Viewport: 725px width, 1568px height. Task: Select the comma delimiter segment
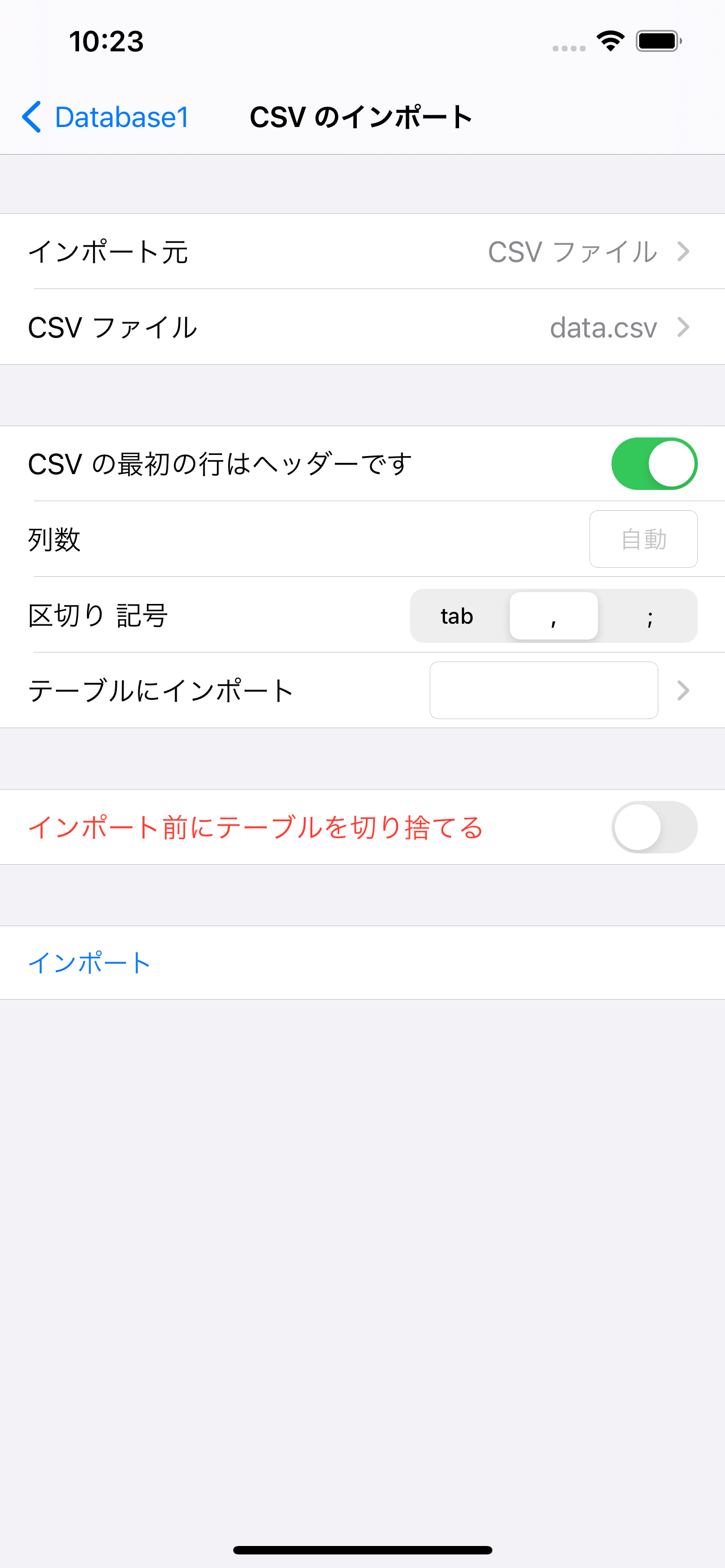click(x=553, y=616)
